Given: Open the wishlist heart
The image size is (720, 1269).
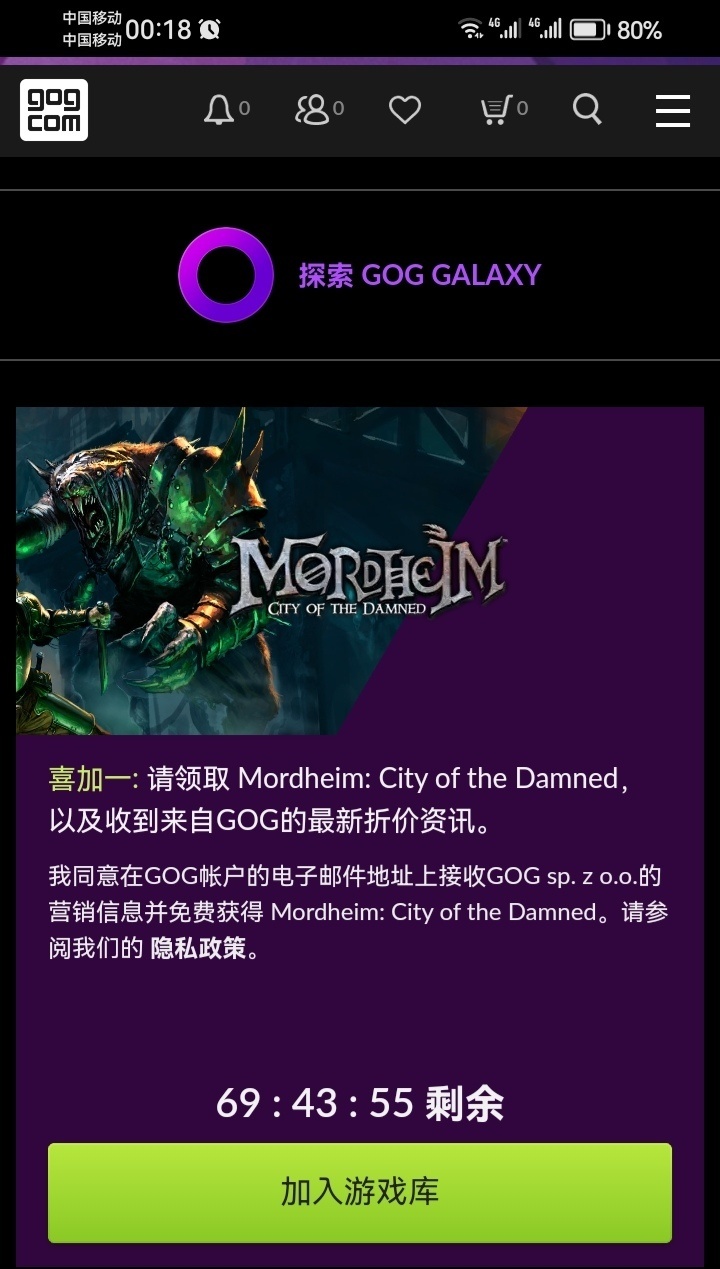Looking at the screenshot, I should tap(405, 110).
